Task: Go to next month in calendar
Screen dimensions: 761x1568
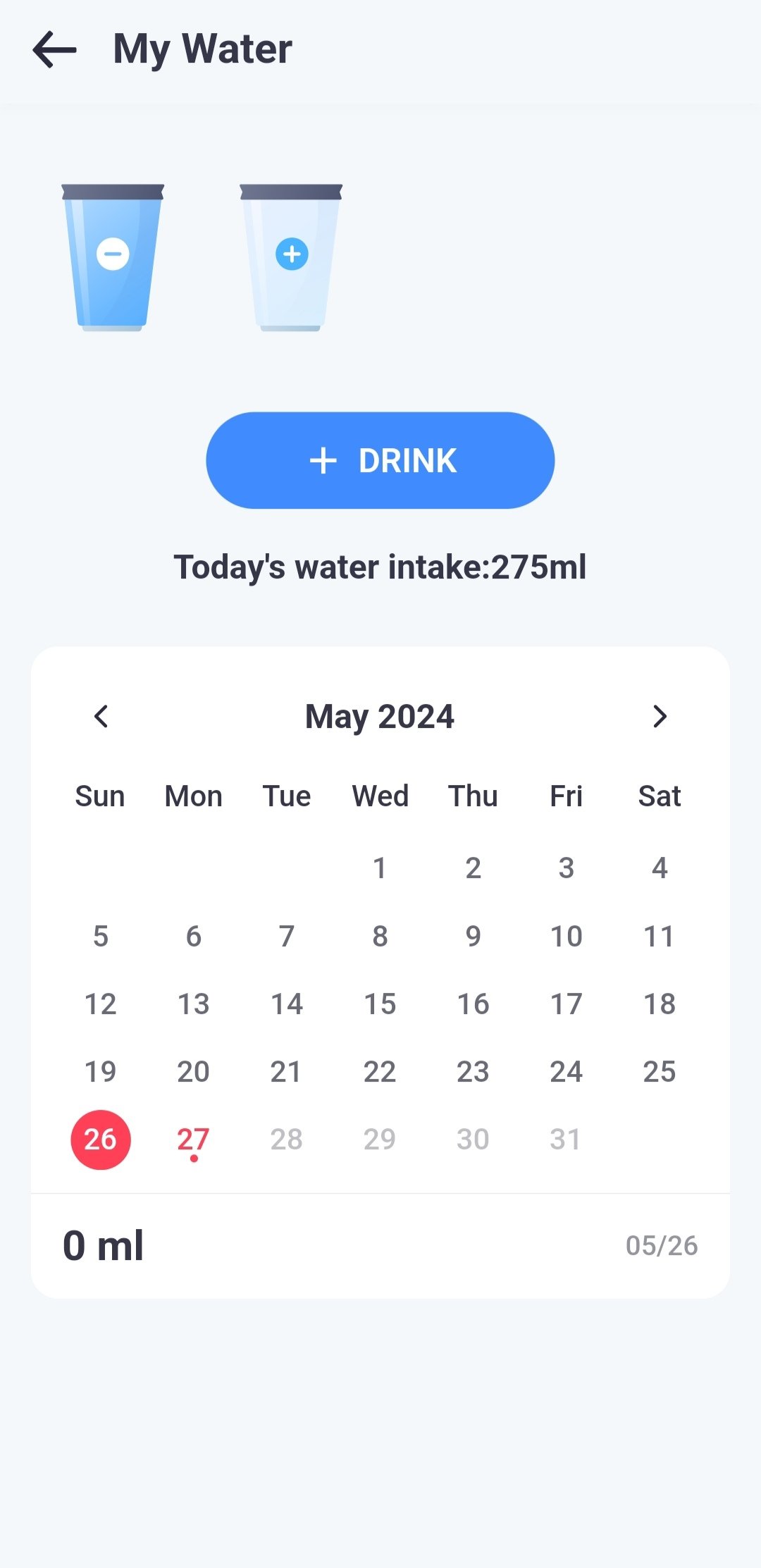Action: (x=660, y=717)
